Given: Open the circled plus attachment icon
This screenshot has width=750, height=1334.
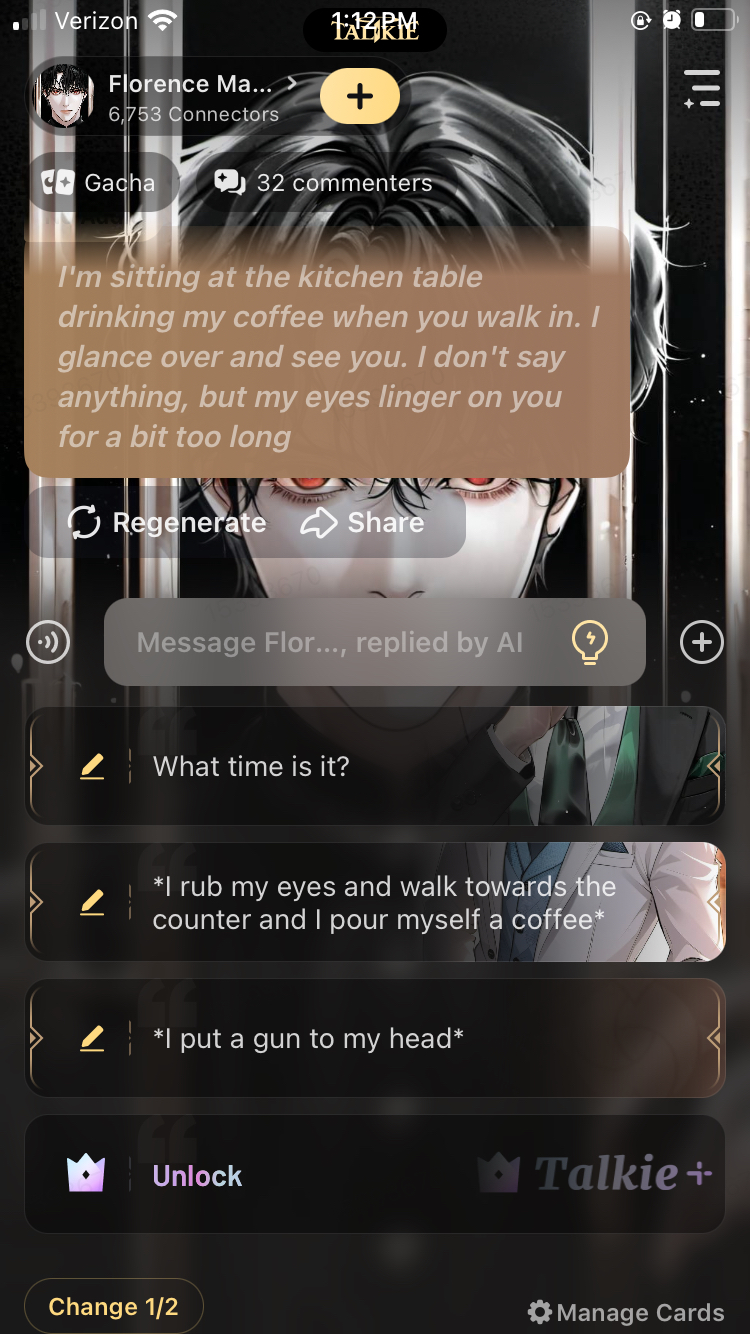Looking at the screenshot, I should coord(701,642).
